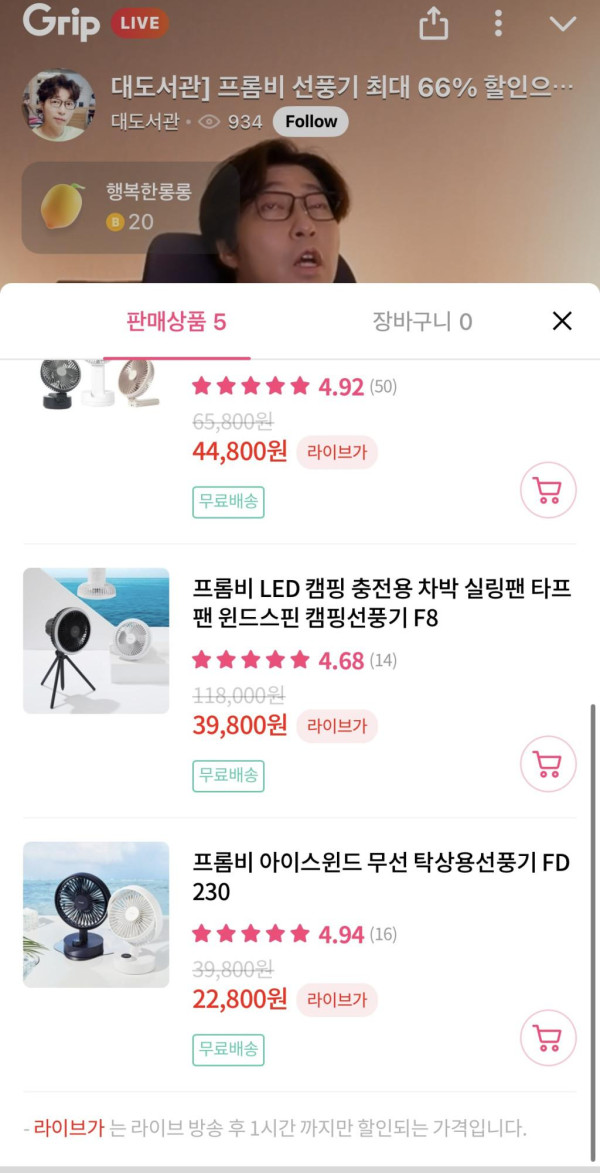This screenshot has width=600, height=1173.
Task: Share this live broadcast
Action: 434,24
